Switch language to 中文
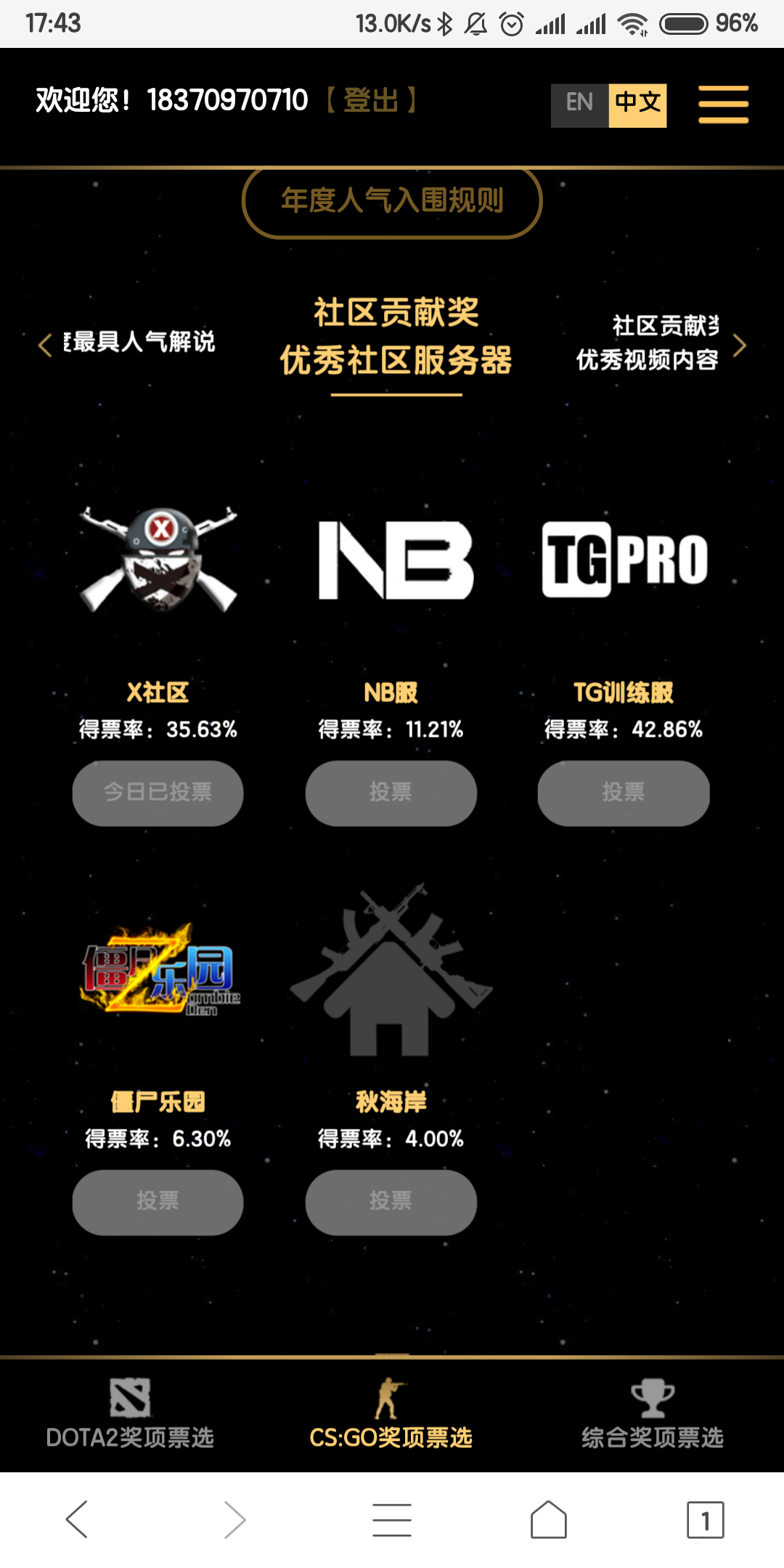This screenshot has width=784, height=1568. point(637,104)
